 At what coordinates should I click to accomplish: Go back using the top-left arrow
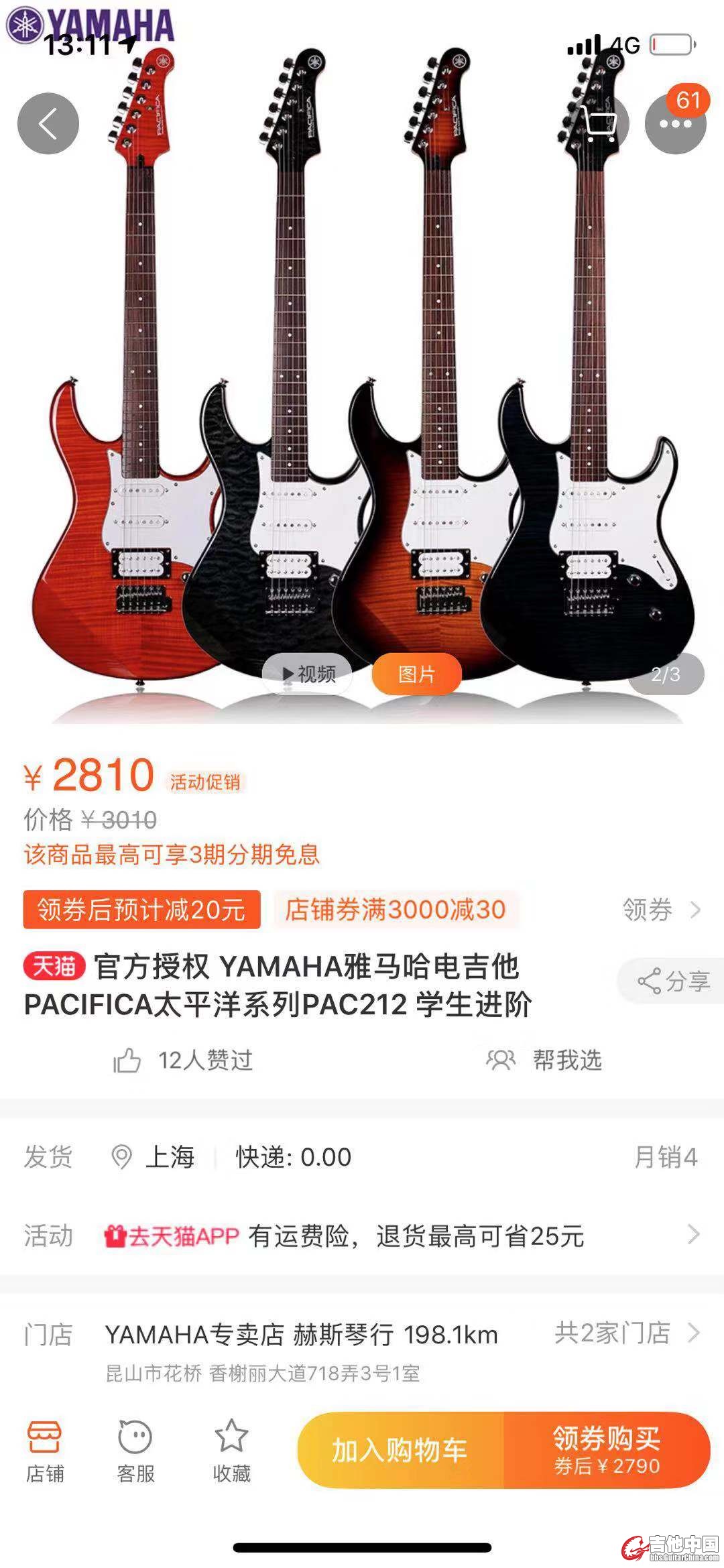48,123
